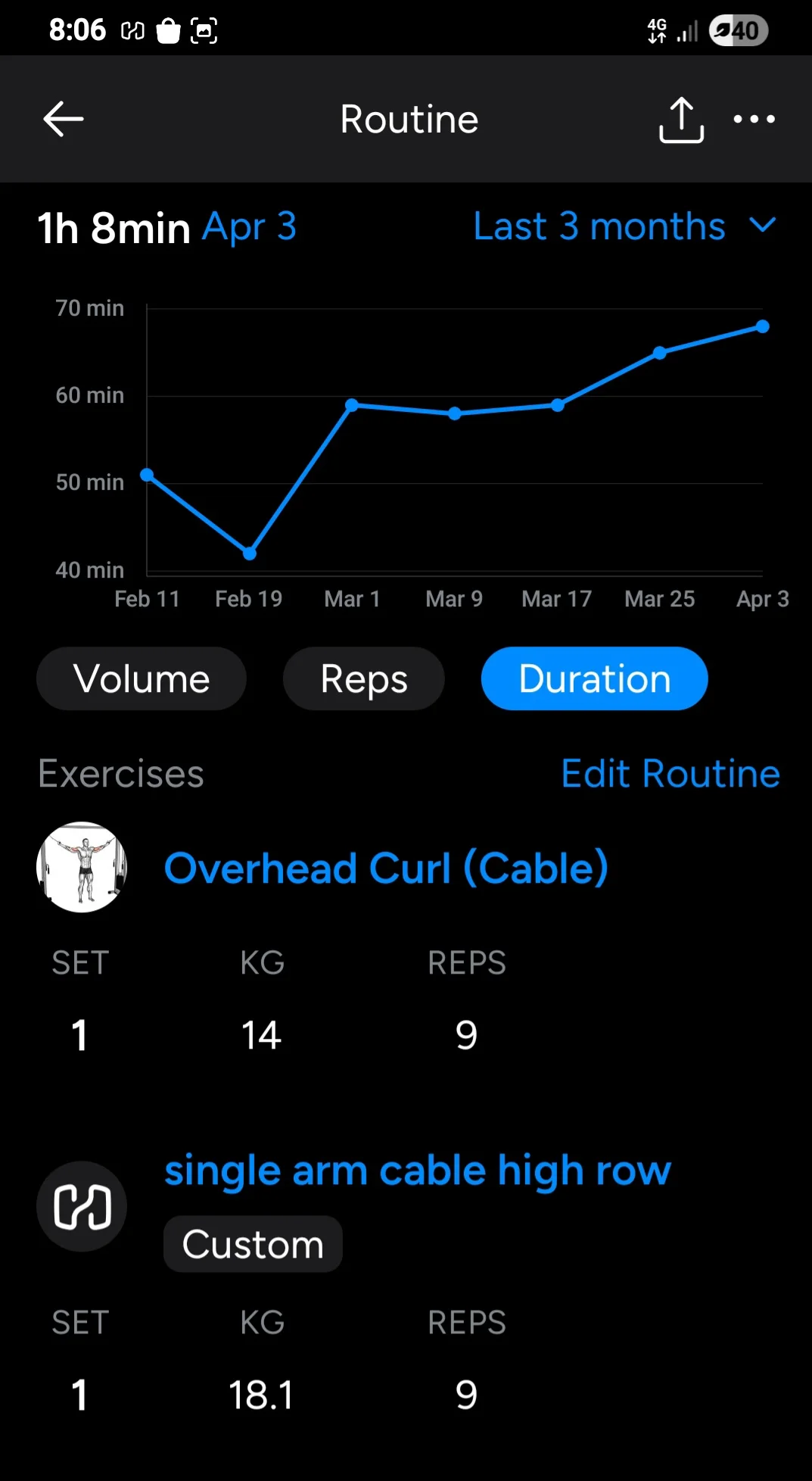Select the Duration chip
The width and height of the screenshot is (812, 1481).
coord(594,678)
